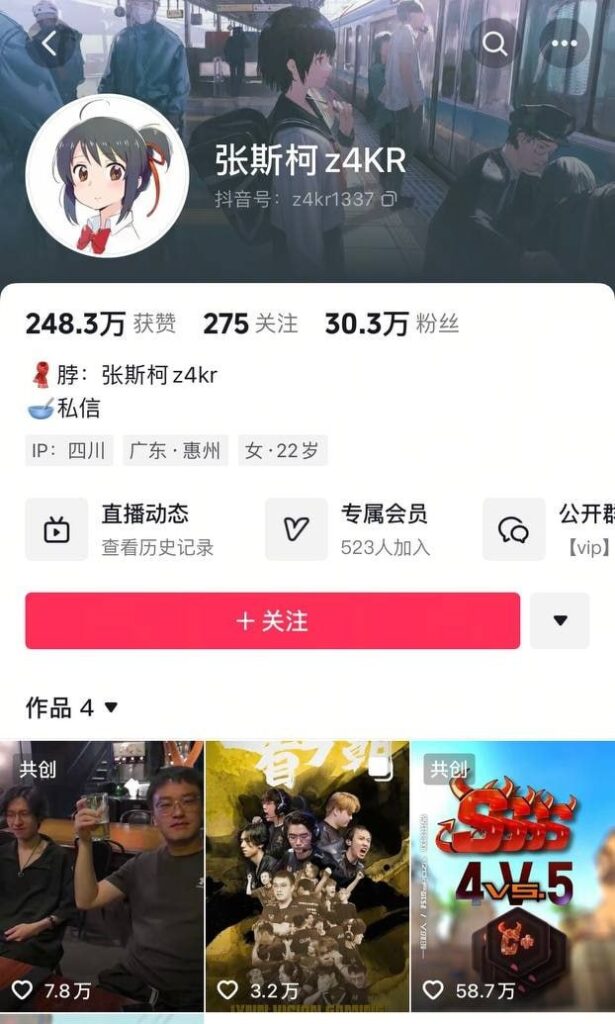
Task: Expand the arrow next to follow button
Action: coord(560,621)
